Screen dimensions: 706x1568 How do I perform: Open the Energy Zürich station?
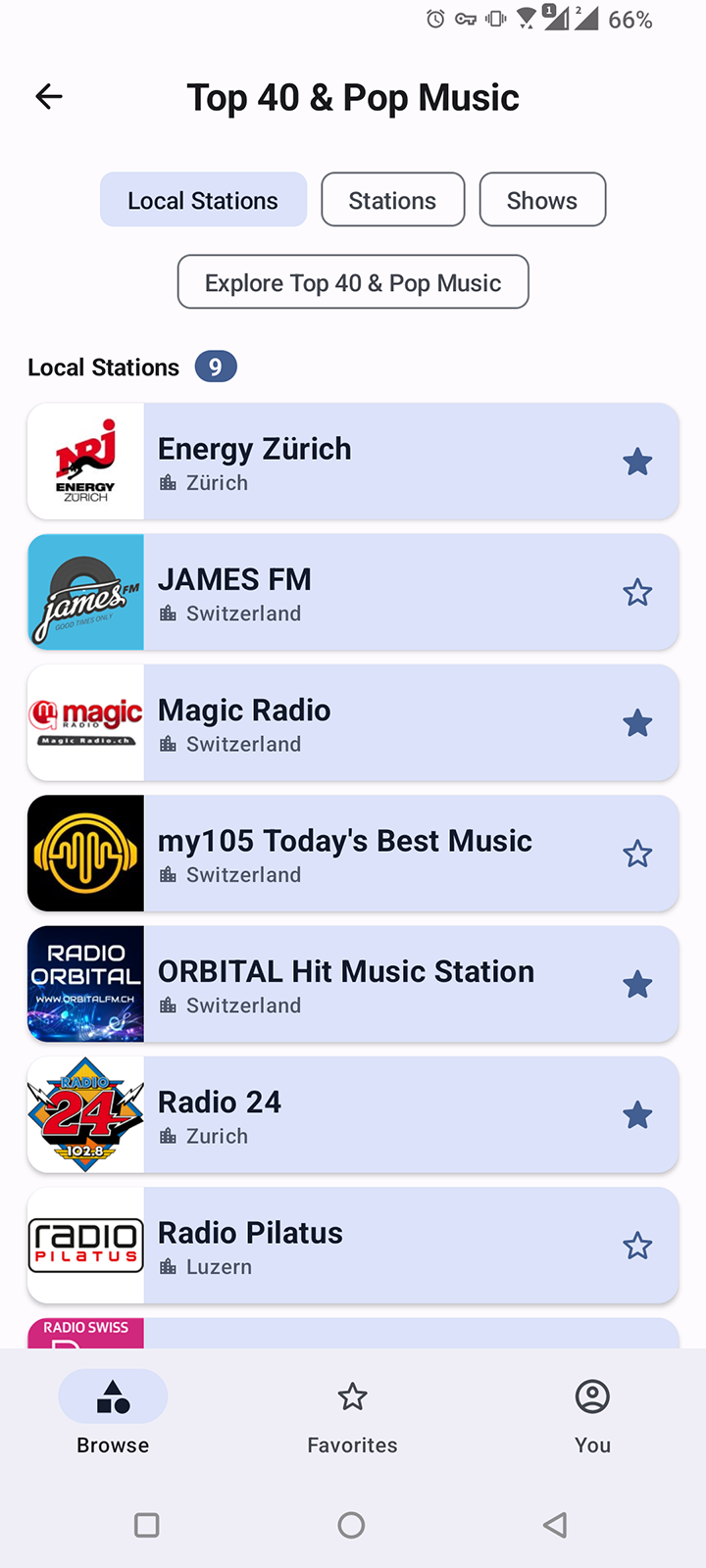pyautogui.click(x=373, y=462)
